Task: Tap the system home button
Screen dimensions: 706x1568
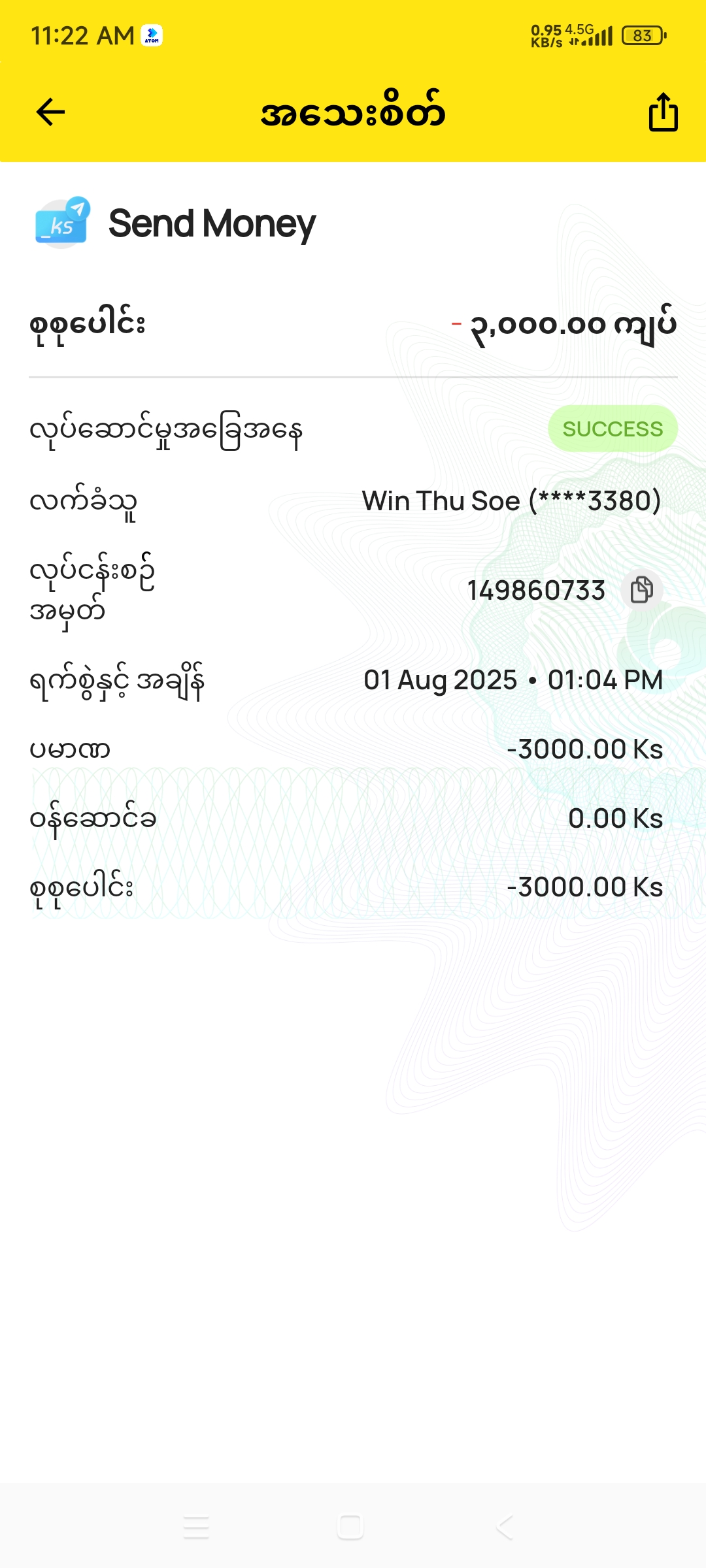Action: 350,1527
